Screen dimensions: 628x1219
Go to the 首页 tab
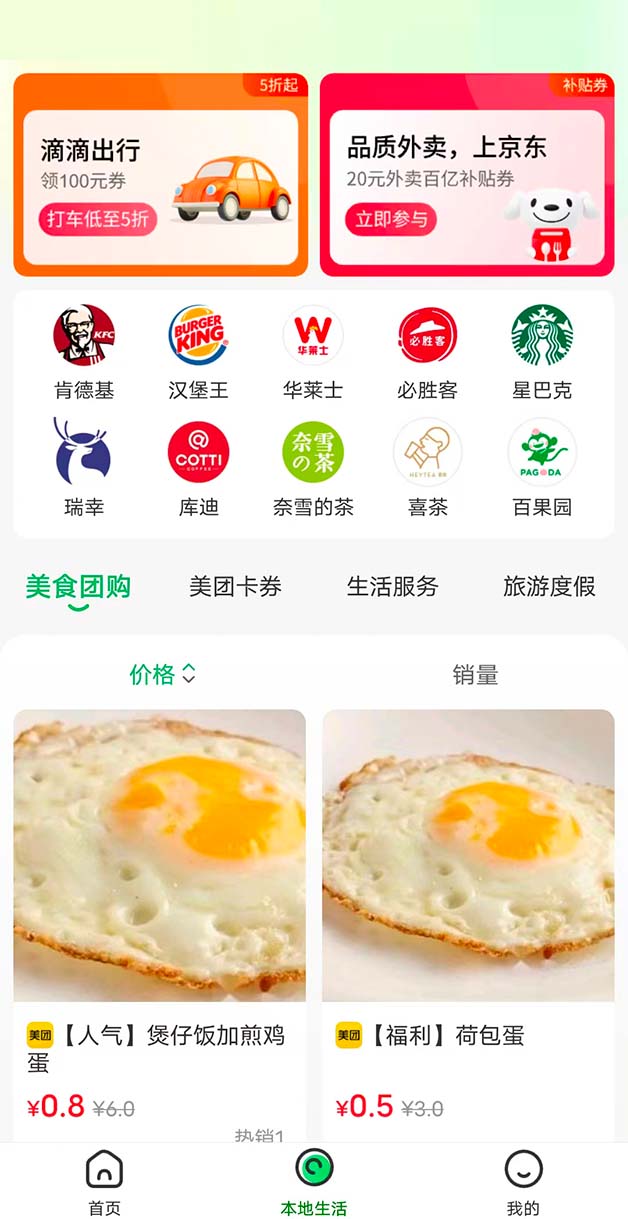[x=105, y=1181]
